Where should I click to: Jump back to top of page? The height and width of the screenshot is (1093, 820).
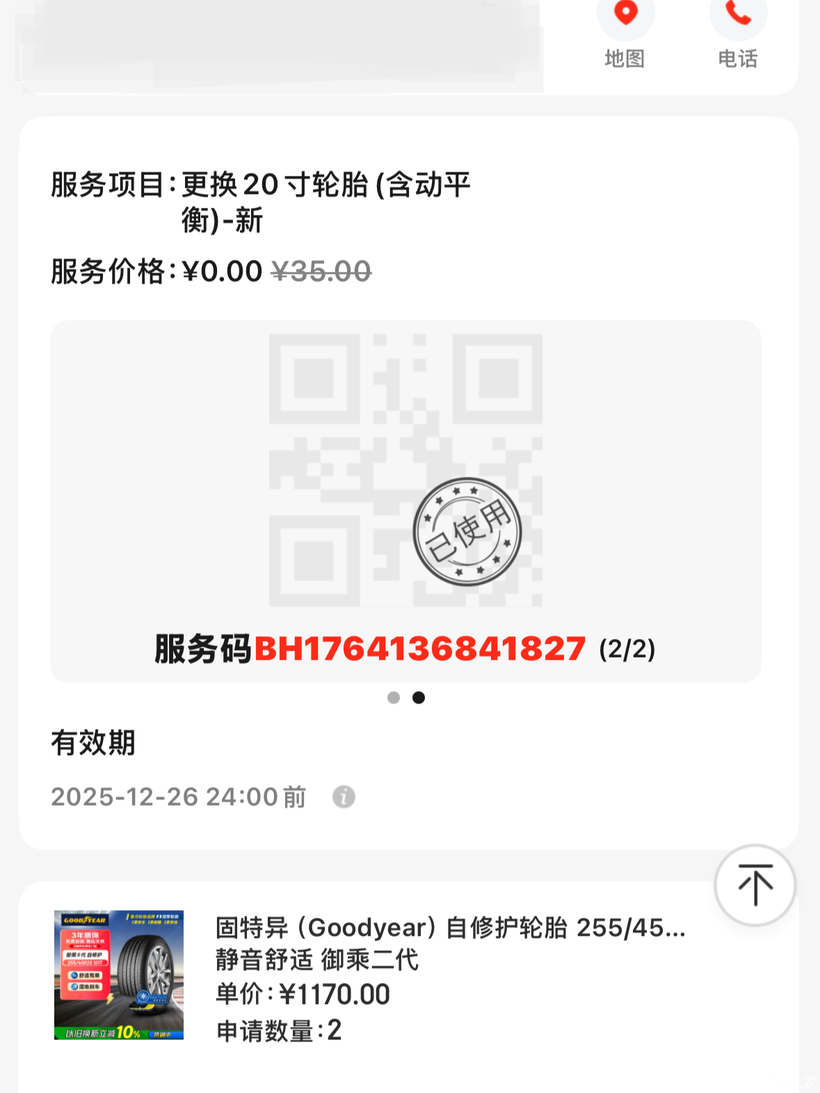(x=755, y=885)
